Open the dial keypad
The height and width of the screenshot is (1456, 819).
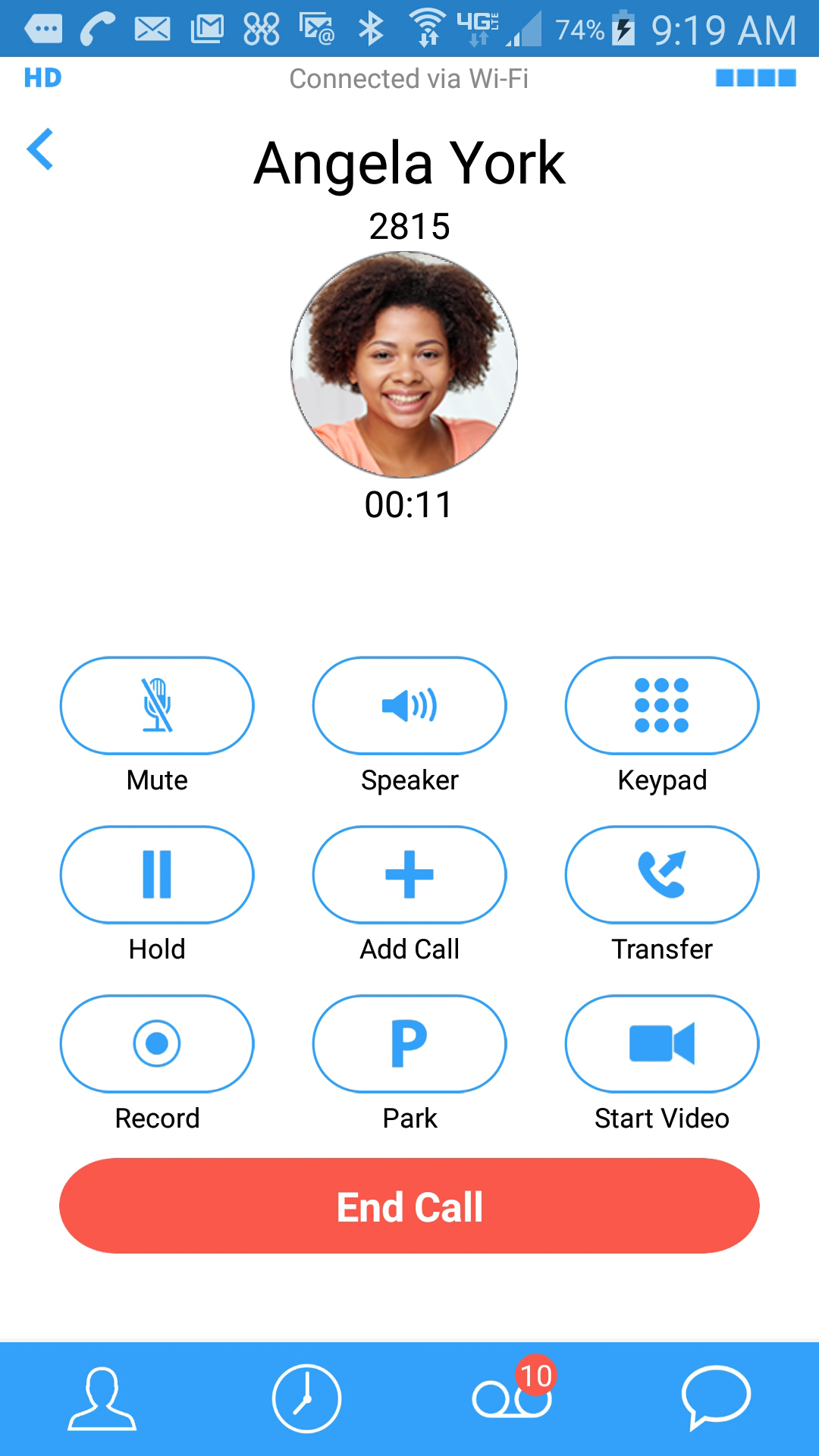[x=661, y=705]
